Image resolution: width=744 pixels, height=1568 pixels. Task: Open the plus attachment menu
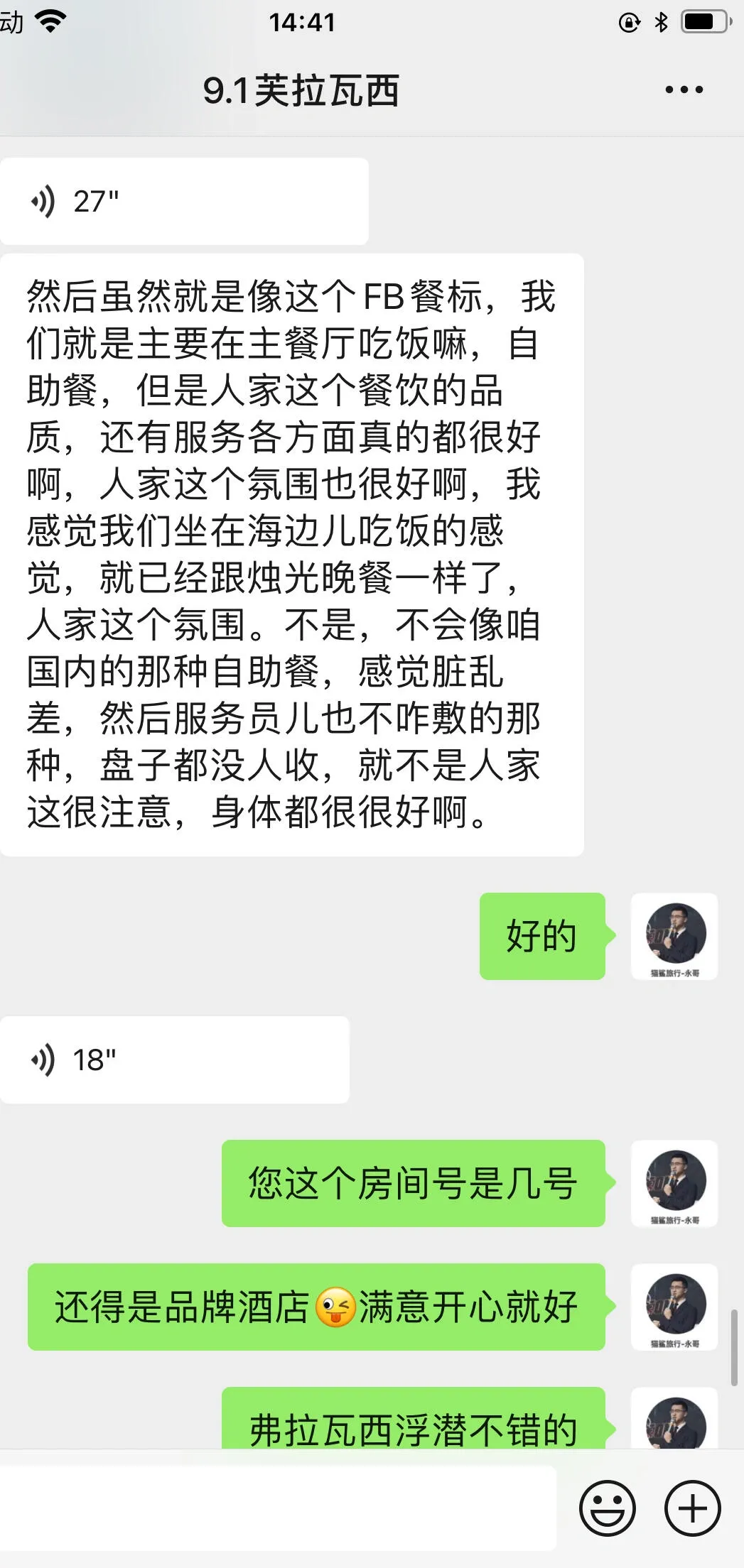[692, 1508]
